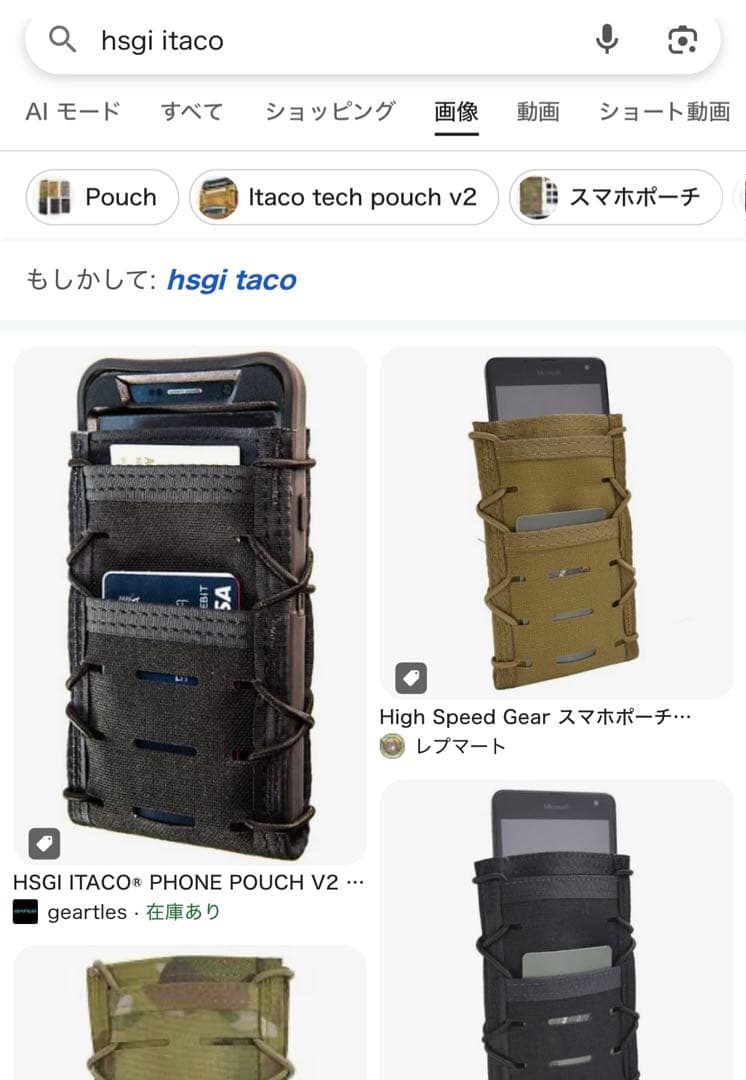Open the ショッピング tab
This screenshot has width=746, height=1080.
point(330,112)
